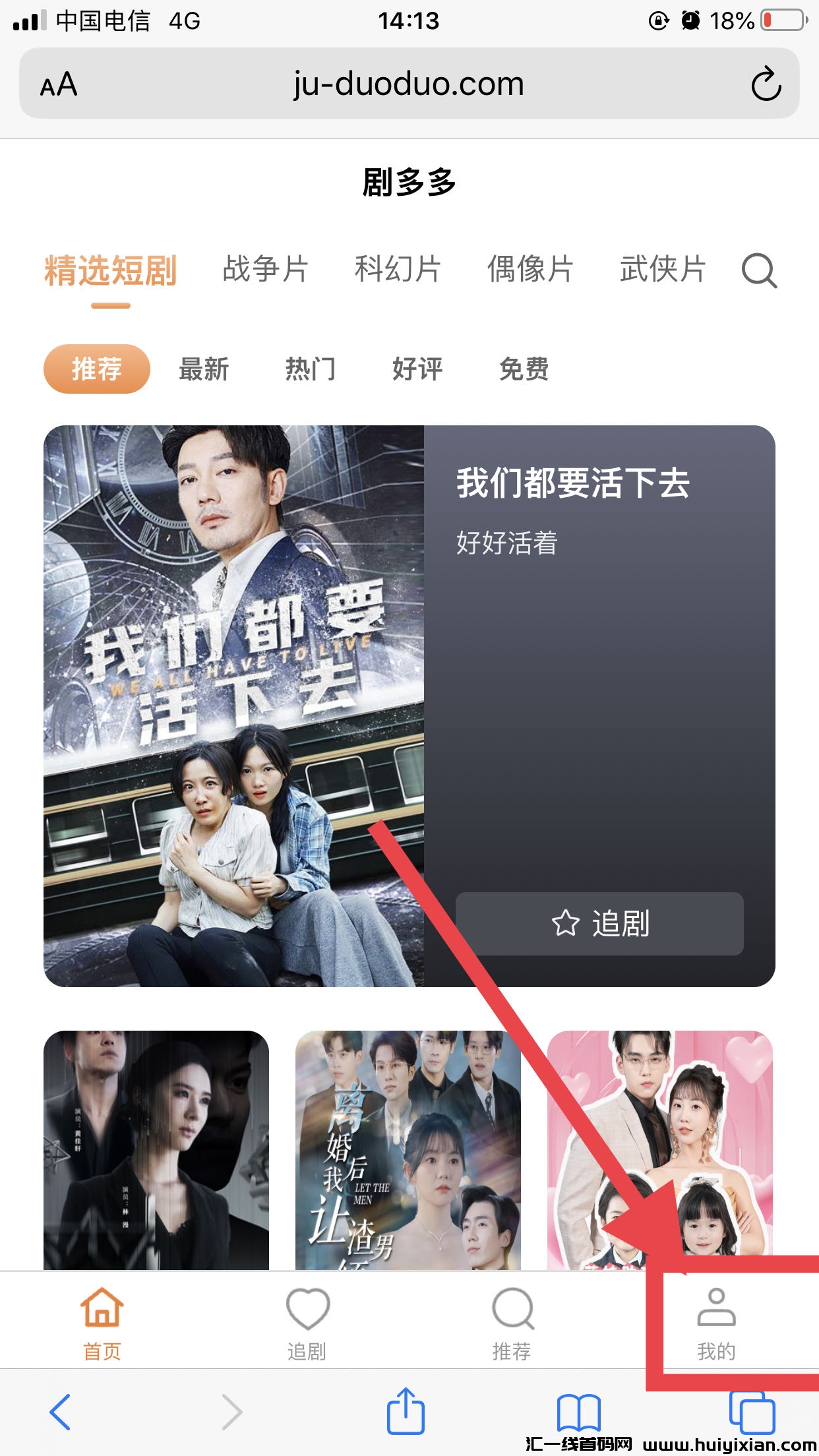
Task: Select the 推荐 filter chip
Action: pyautogui.click(x=97, y=369)
